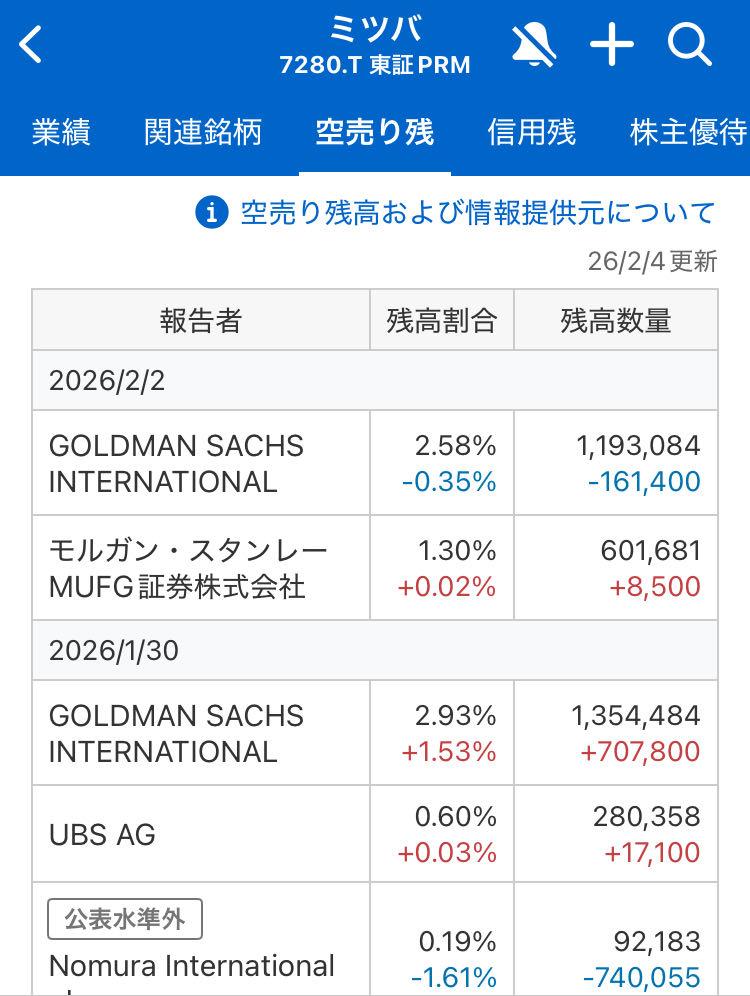Viewport: 750px width, 996px height.
Task: Switch to the 業績 tab
Action: pyautogui.click(x=61, y=133)
